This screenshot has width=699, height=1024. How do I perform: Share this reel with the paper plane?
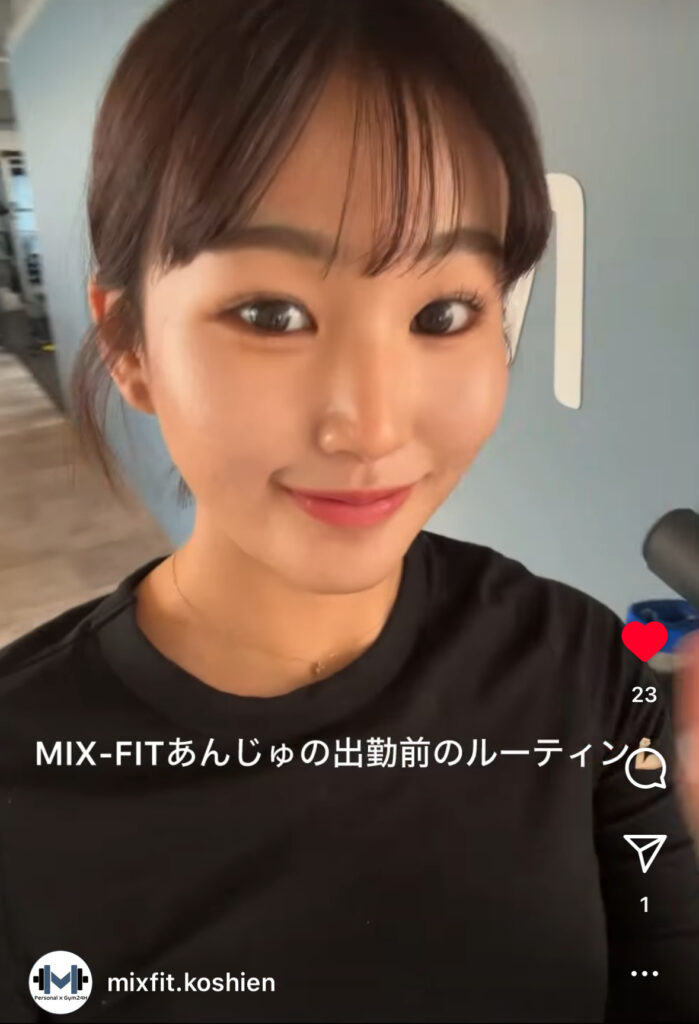click(x=645, y=853)
